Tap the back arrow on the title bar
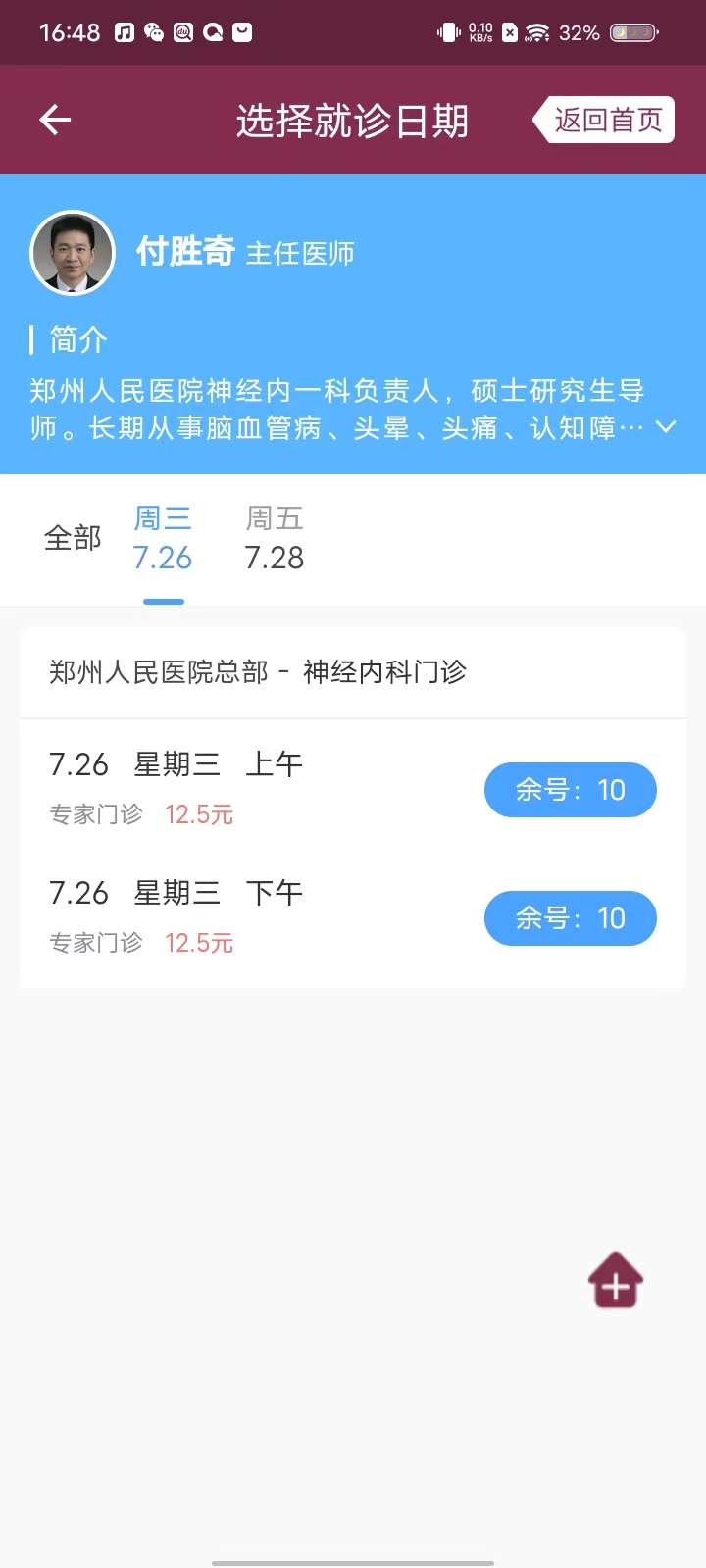Screen dimensions: 706x1568 pyautogui.click(x=54, y=120)
